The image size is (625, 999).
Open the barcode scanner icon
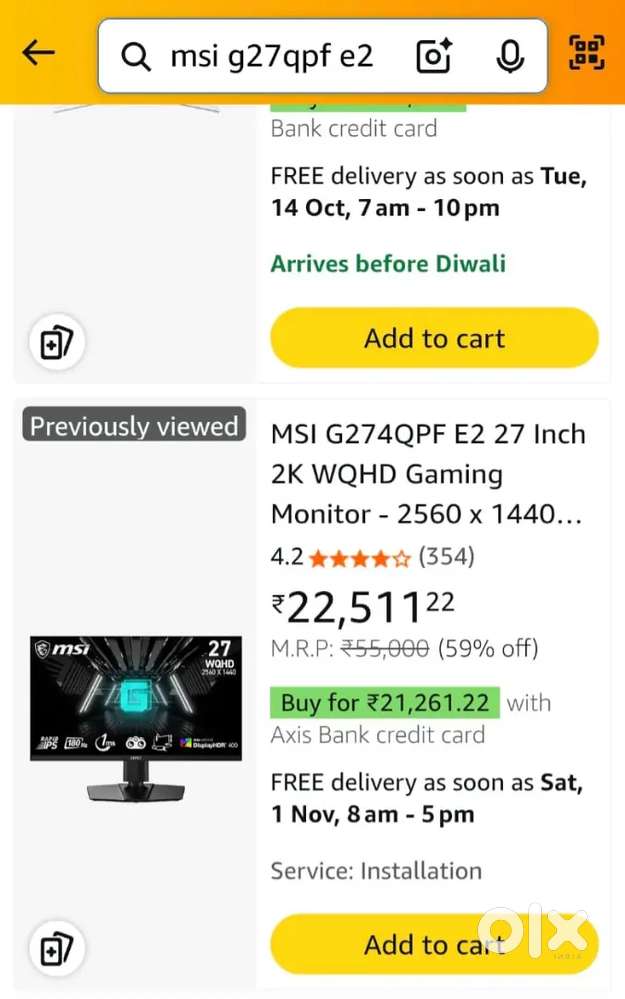point(587,53)
